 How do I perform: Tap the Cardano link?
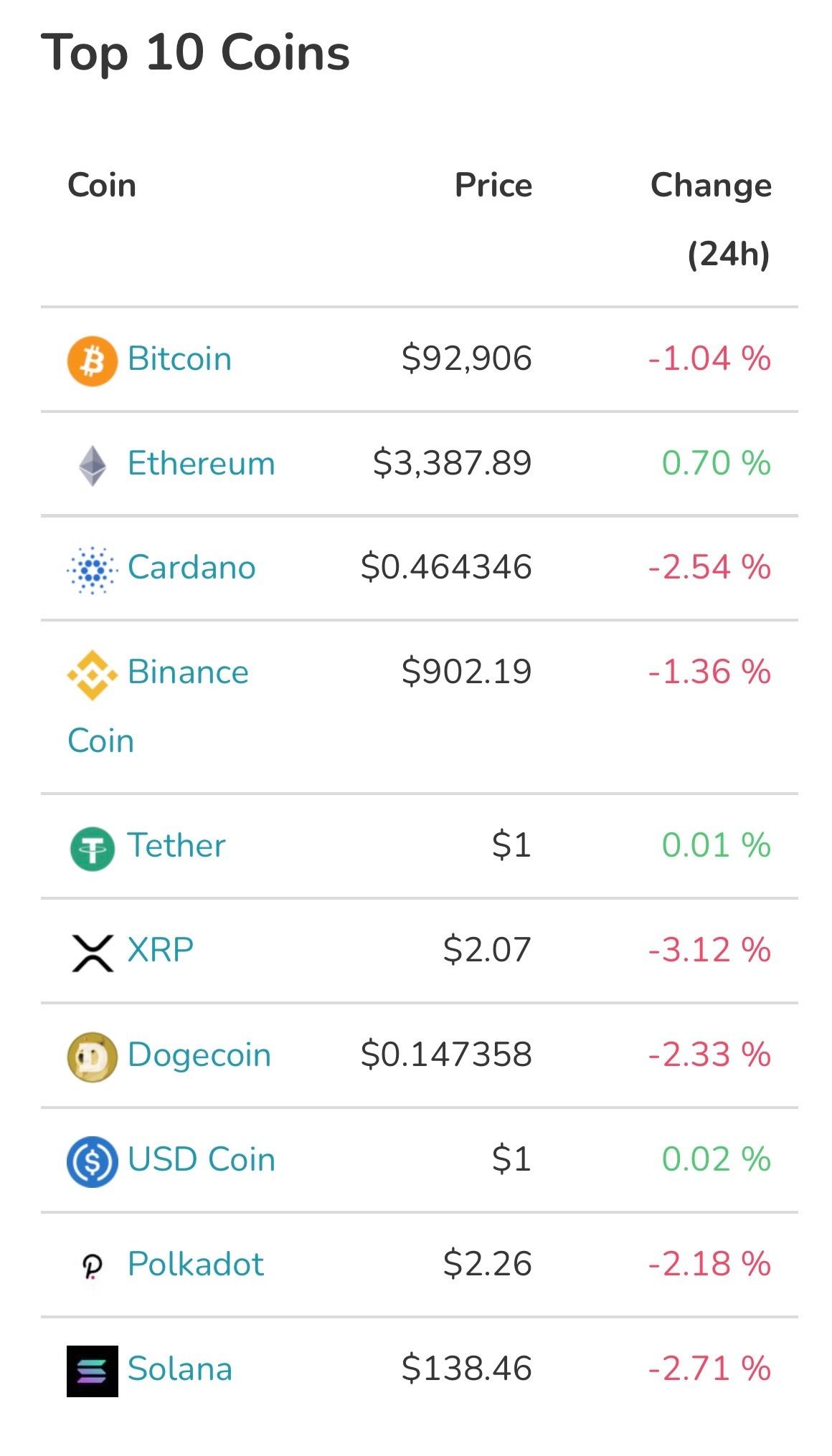coord(191,568)
